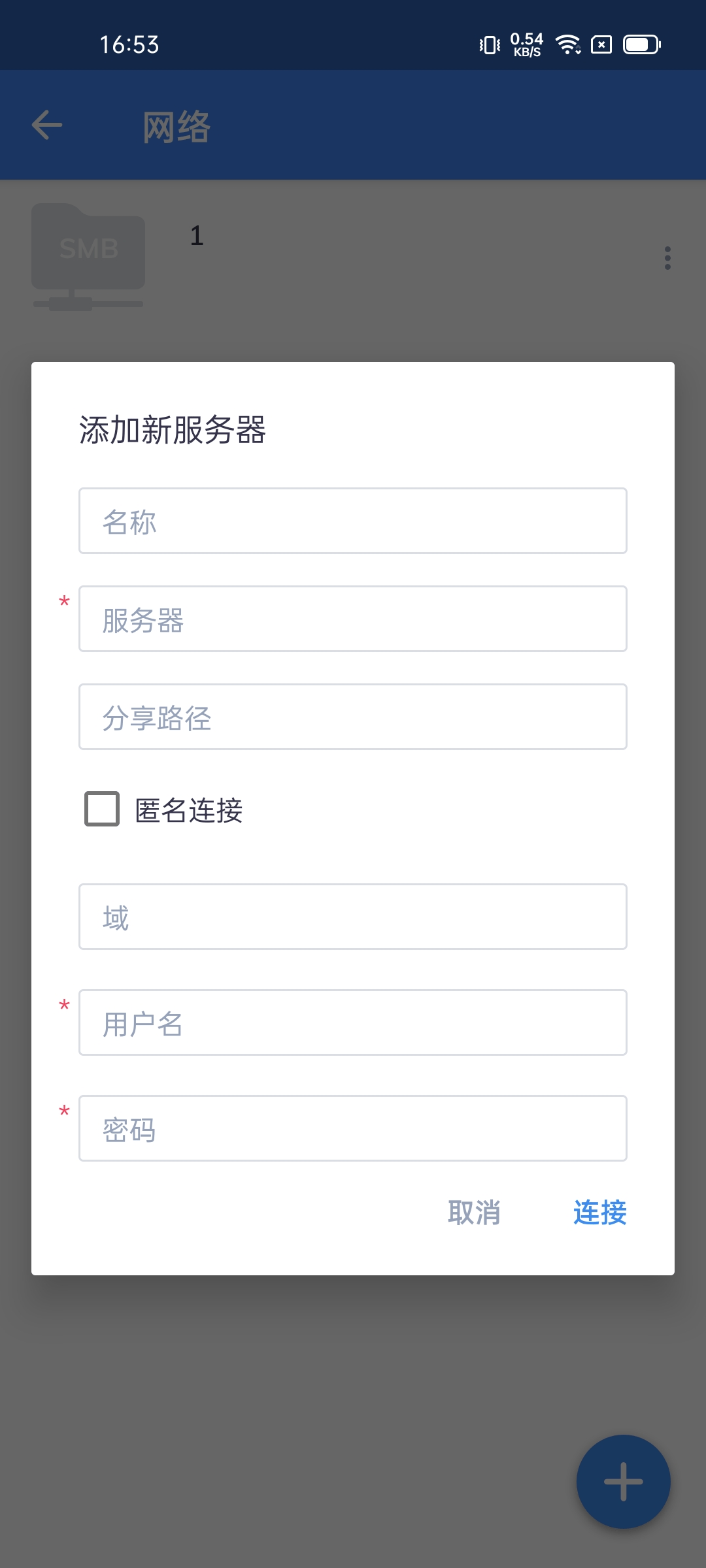Focus the 名称 name field

tap(353, 521)
